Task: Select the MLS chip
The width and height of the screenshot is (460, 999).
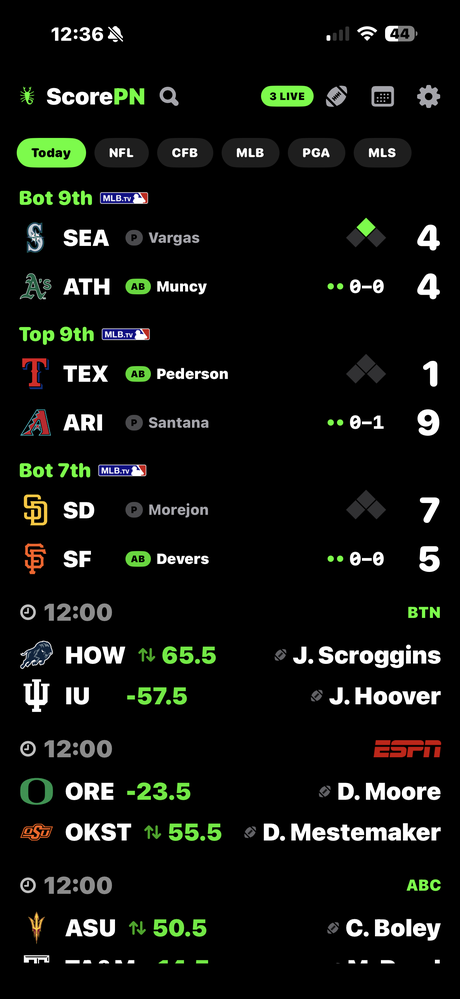Action: point(382,153)
